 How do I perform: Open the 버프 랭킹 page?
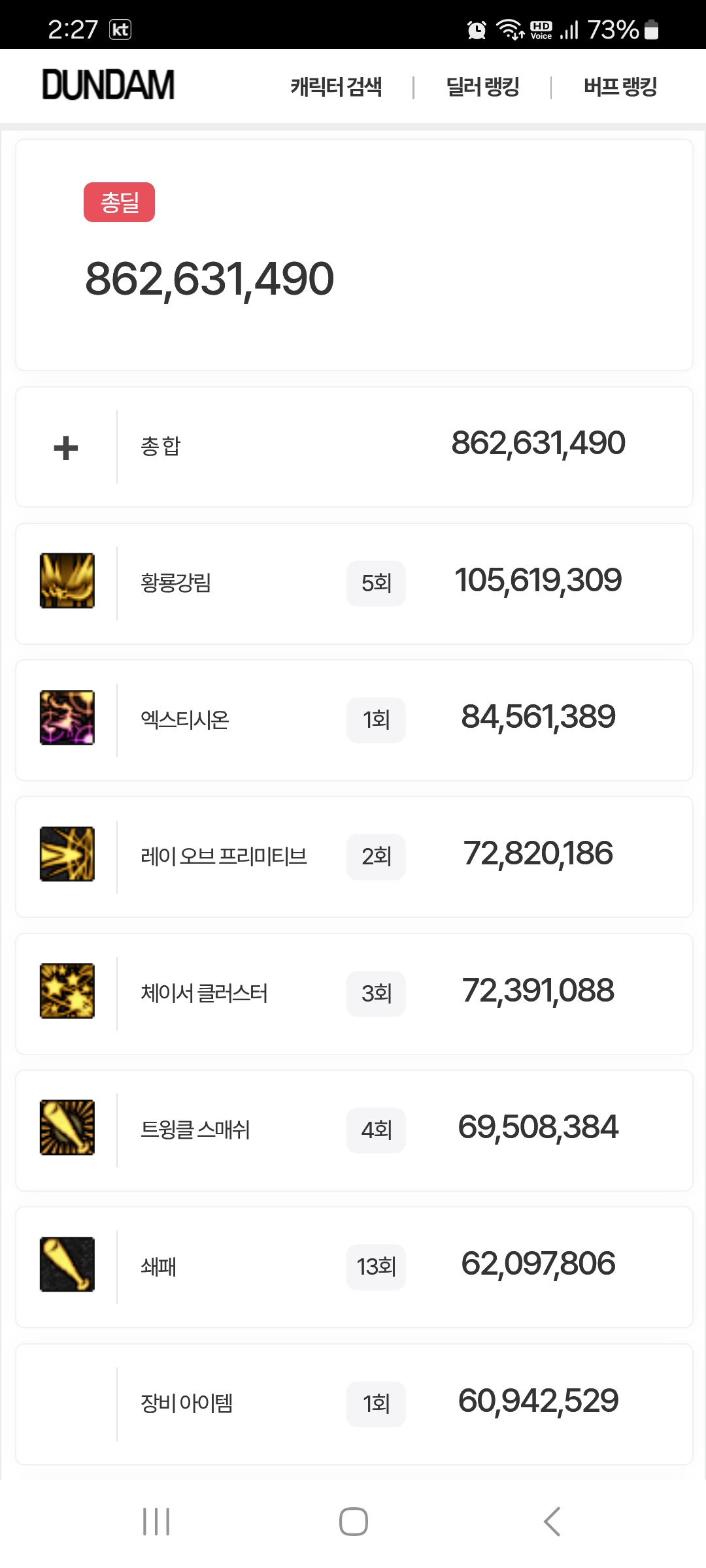pos(620,86)
